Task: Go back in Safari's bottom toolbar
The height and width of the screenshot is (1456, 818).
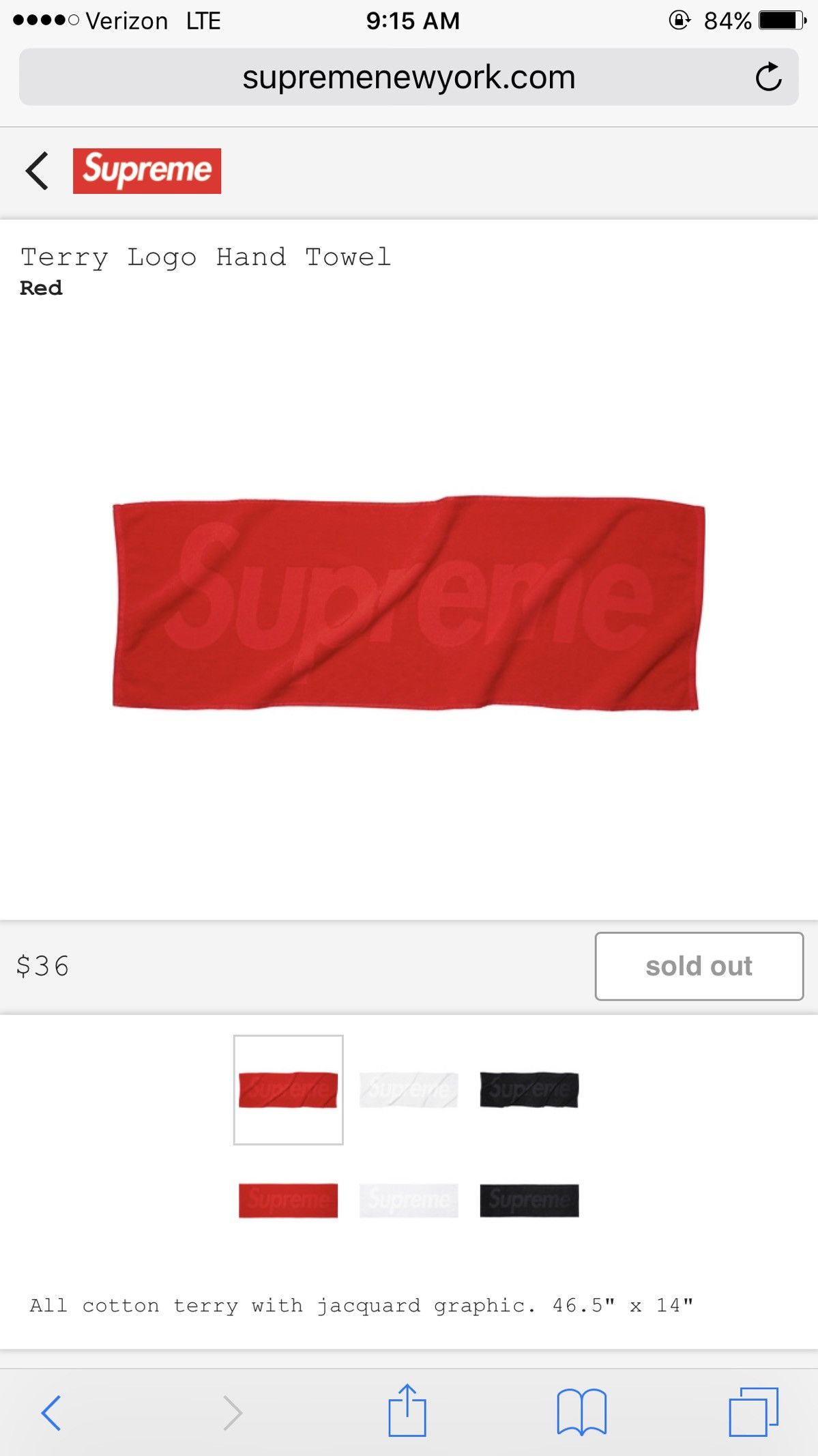Action: [51, 1413]
